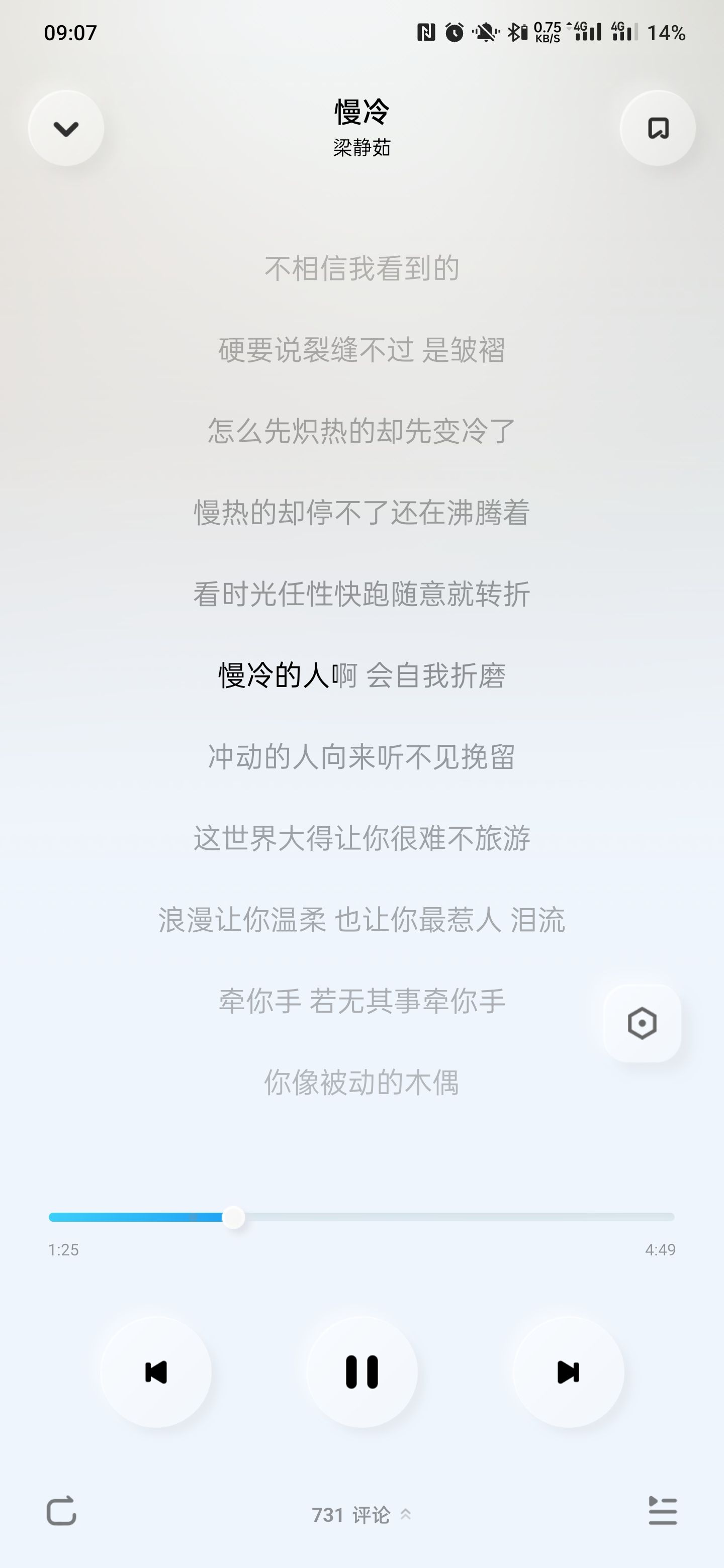
Task: Skip to the next track
Action: [568, 1372]
